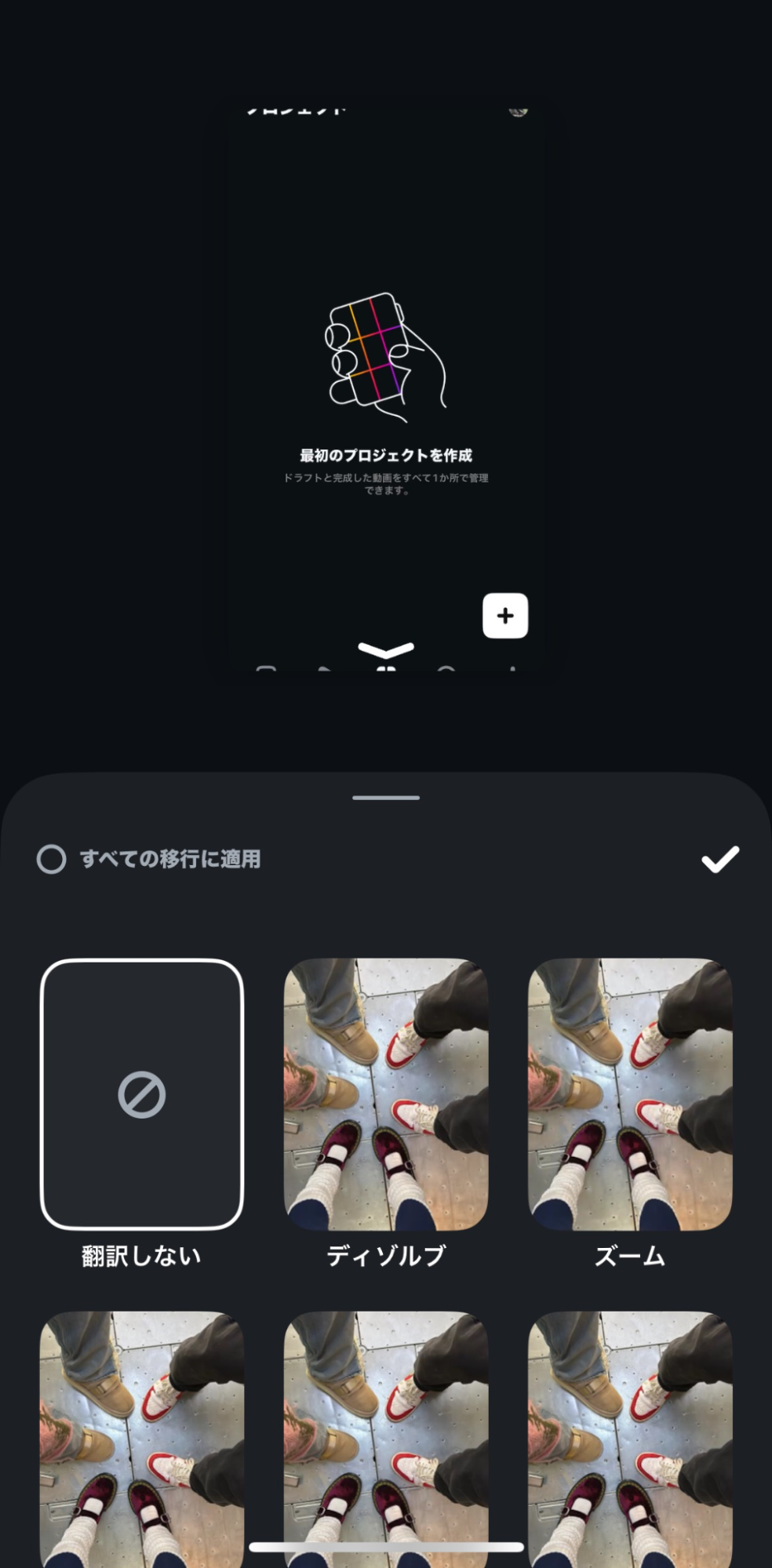Choose the ディゾルブ transition

tap(385, 1094)
